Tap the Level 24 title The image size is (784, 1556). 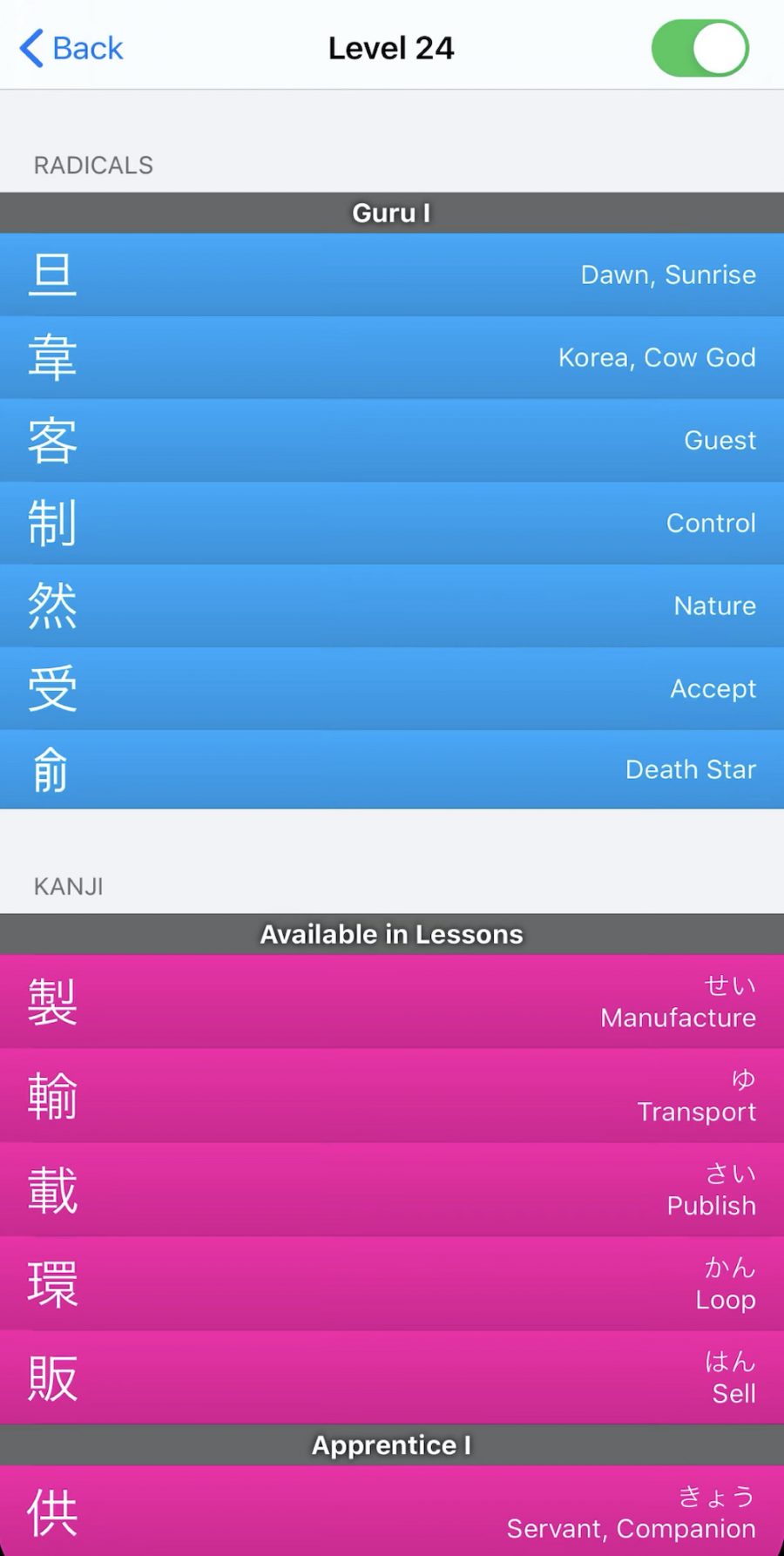pos(391,48)
